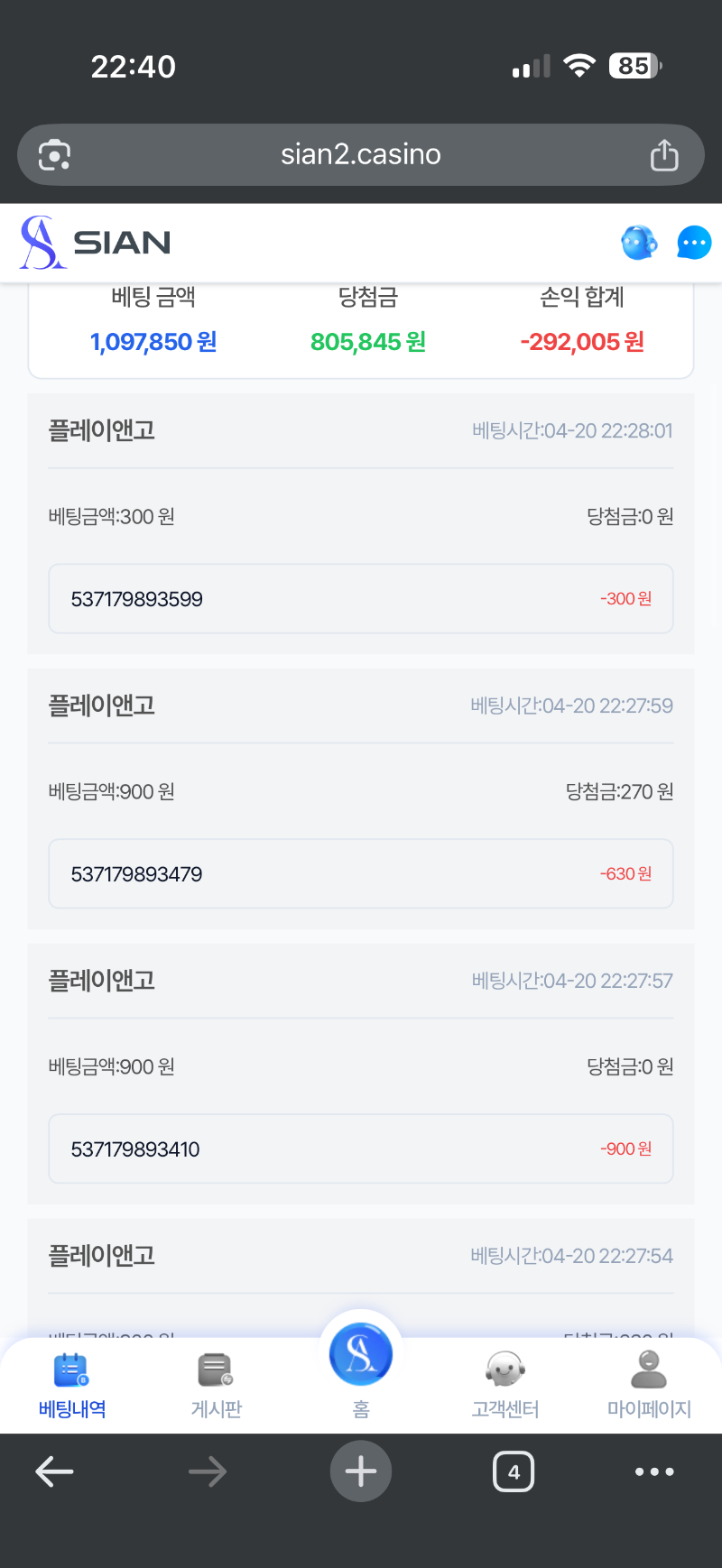Open a new browser tab
The height and width of the screenshot is (1568, 722).
coord(361,1472)
